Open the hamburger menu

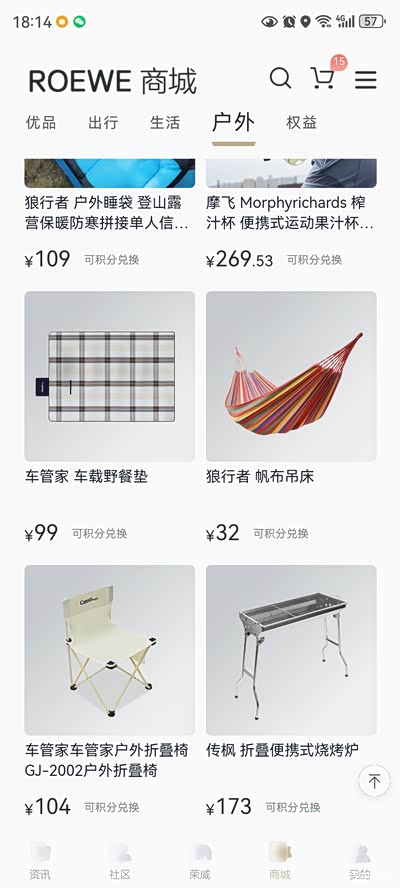365,80
